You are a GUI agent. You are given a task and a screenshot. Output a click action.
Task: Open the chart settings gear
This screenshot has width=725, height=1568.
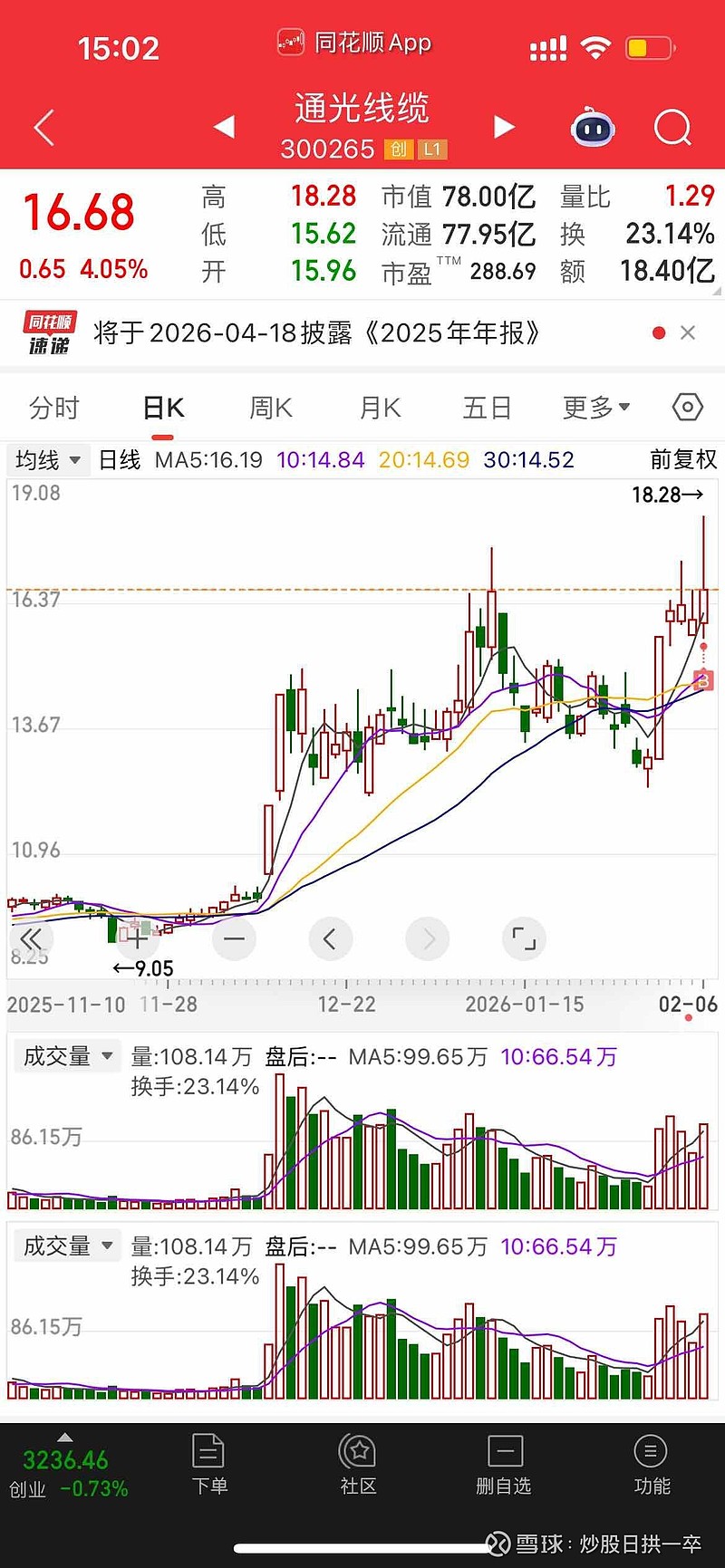pos(687,408)
